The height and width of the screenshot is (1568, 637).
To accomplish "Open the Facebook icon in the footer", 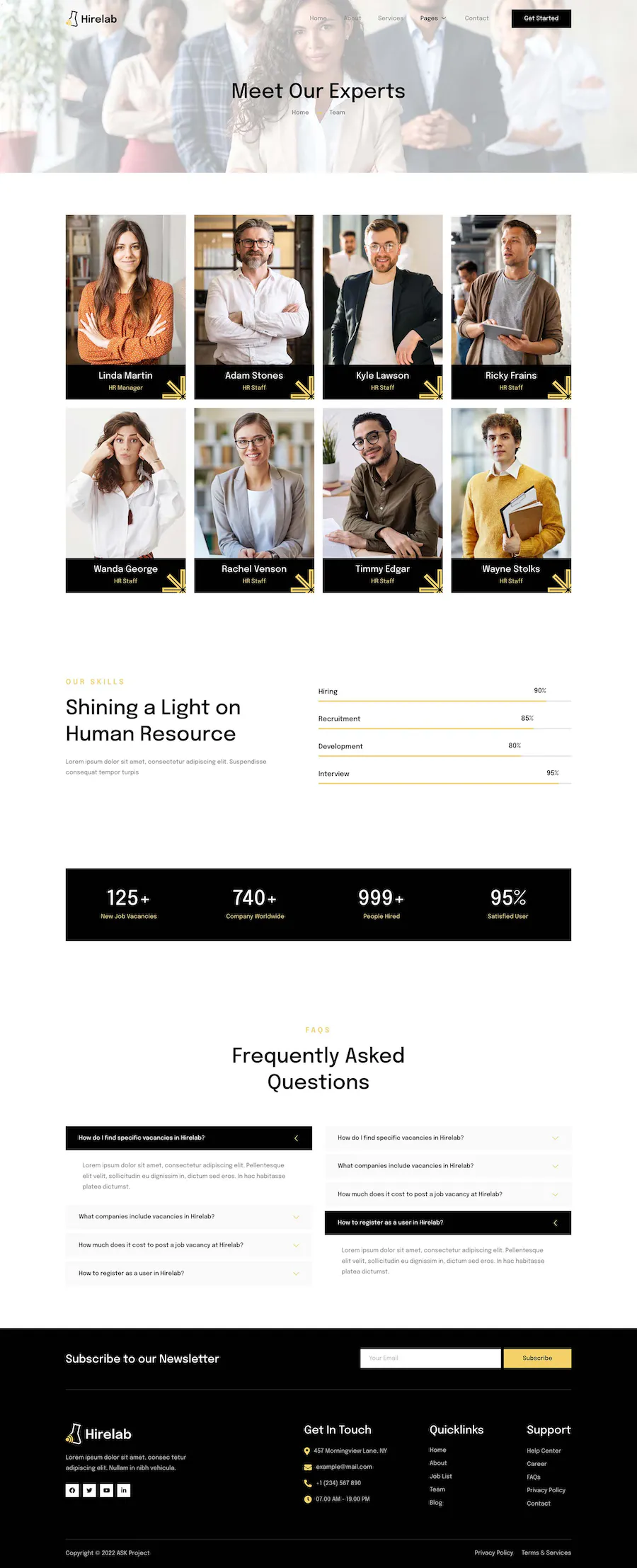I will [72, 1490].
